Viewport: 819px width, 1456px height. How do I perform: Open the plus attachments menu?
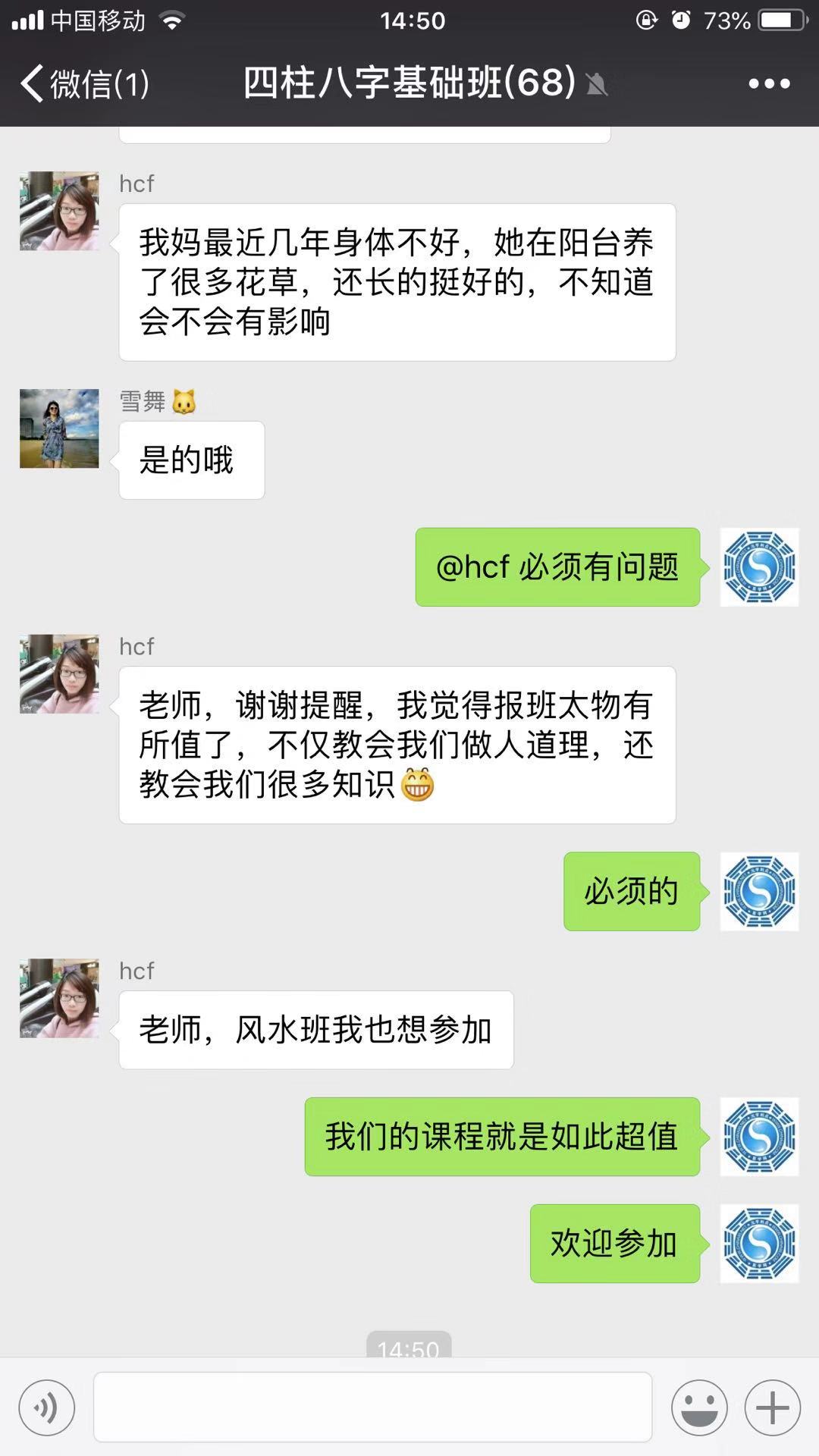pyautogui.click(x=773, y=1408)
